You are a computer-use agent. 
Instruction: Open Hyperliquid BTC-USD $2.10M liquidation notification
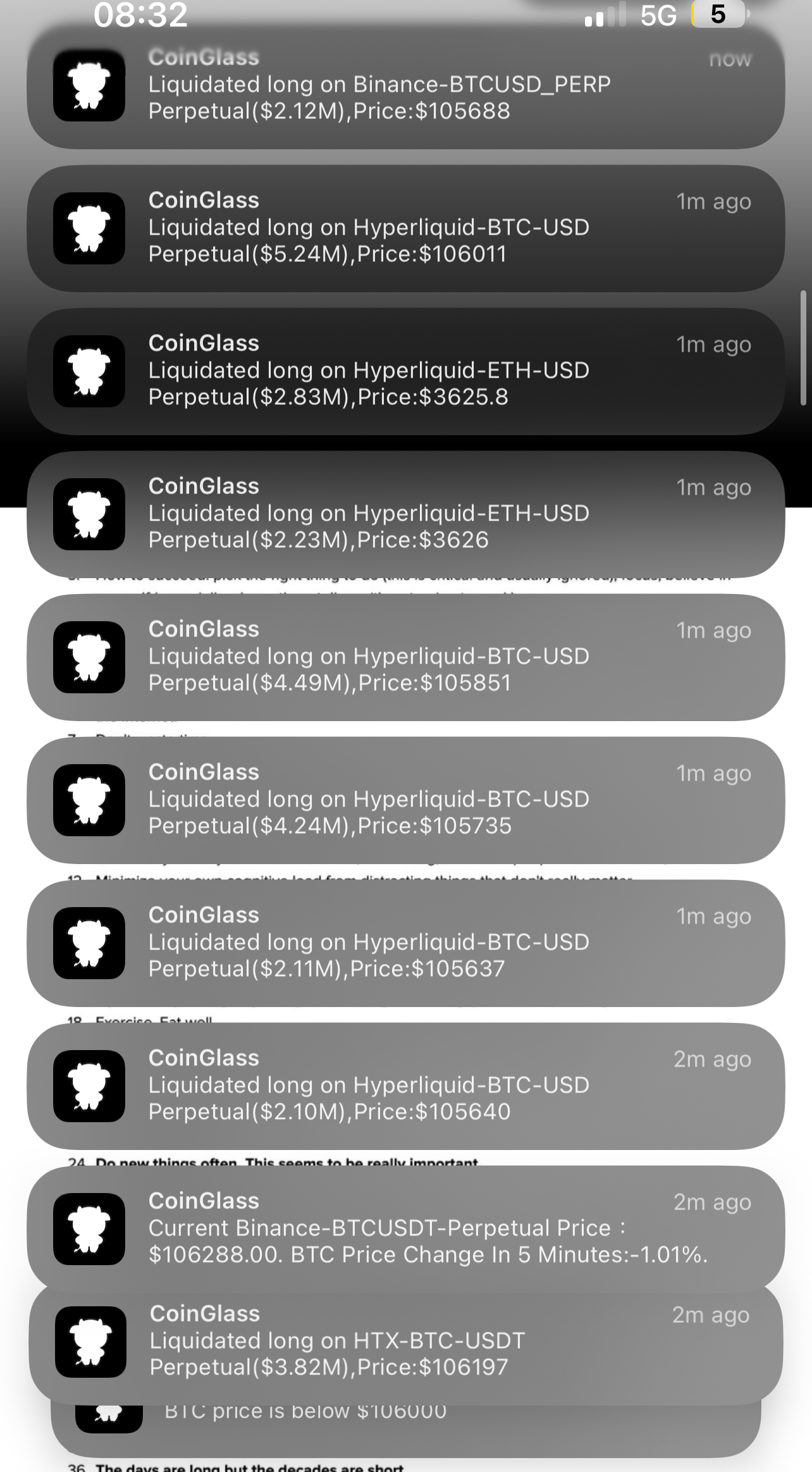[x=405, y=1085]
